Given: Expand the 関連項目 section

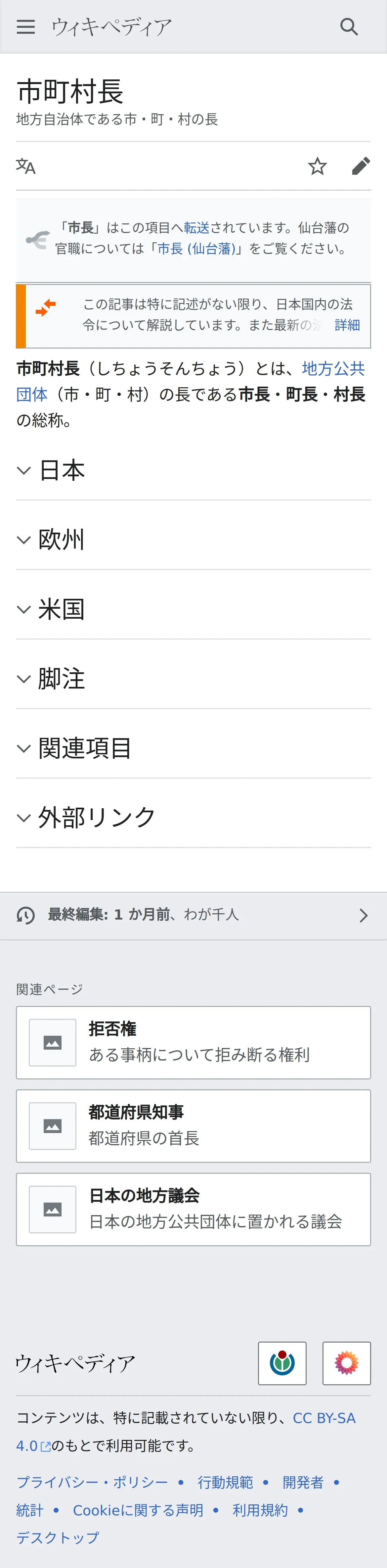Looking at the screenshot, I should (193, 748).
